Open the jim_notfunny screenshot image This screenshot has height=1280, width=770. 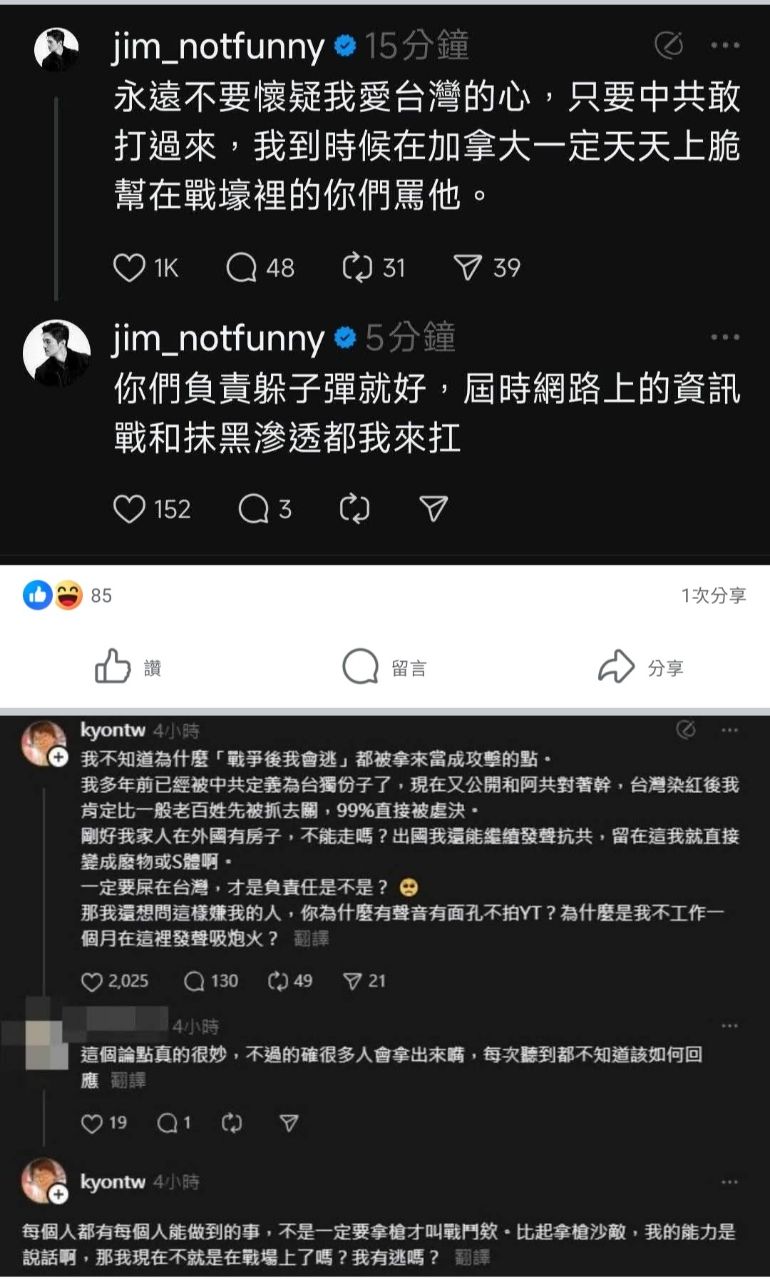tap(385, 280)
